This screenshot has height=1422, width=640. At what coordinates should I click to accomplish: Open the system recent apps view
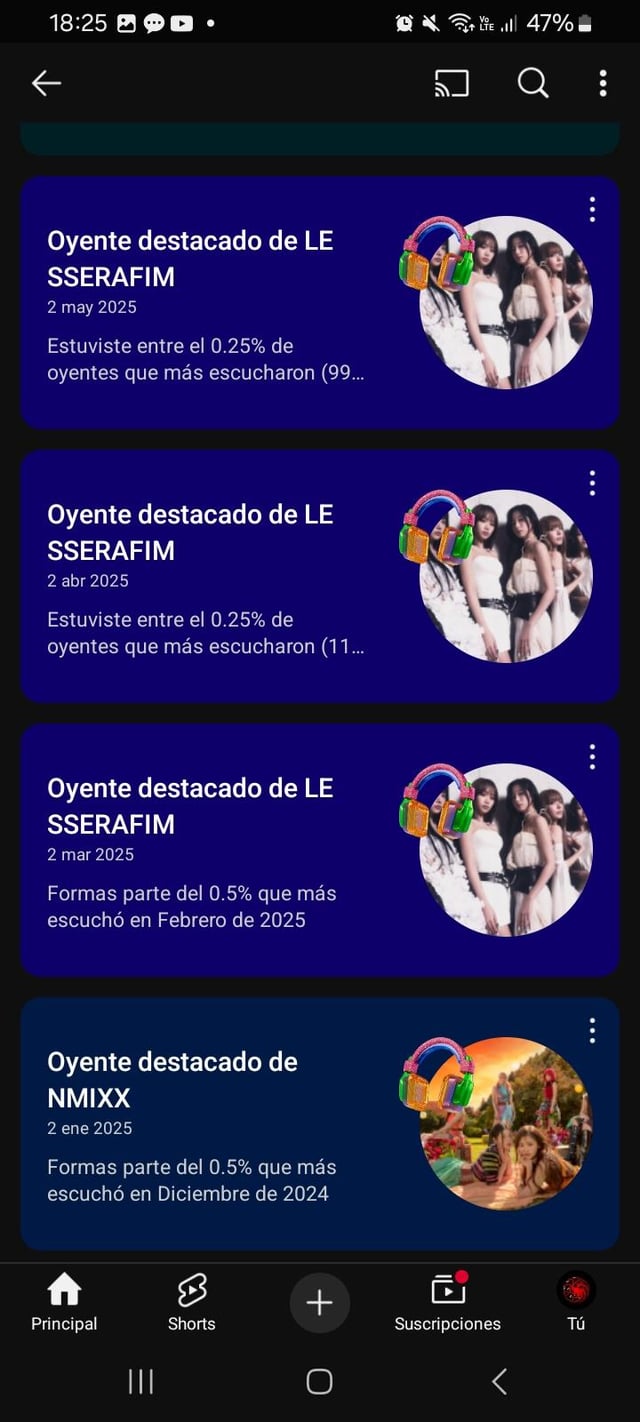(141, 1382)
